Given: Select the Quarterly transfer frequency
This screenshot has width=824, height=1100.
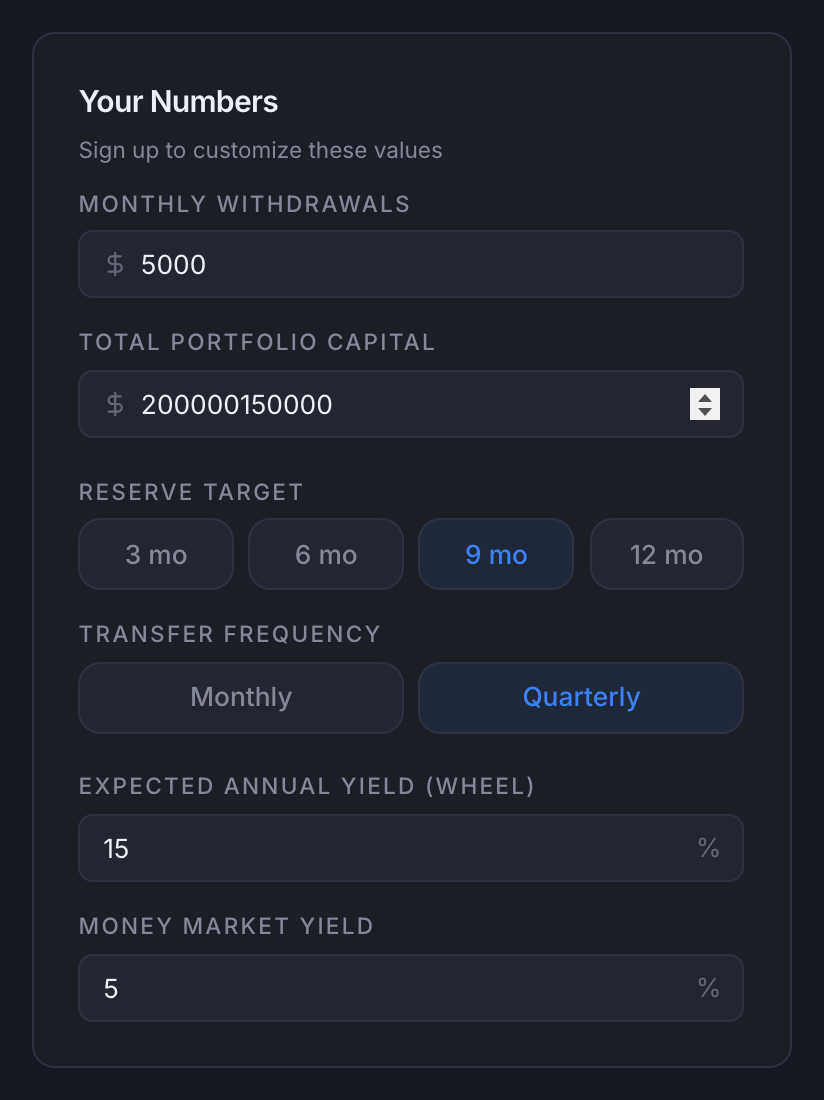Looking at the screenshot, I should coord(580,697).
